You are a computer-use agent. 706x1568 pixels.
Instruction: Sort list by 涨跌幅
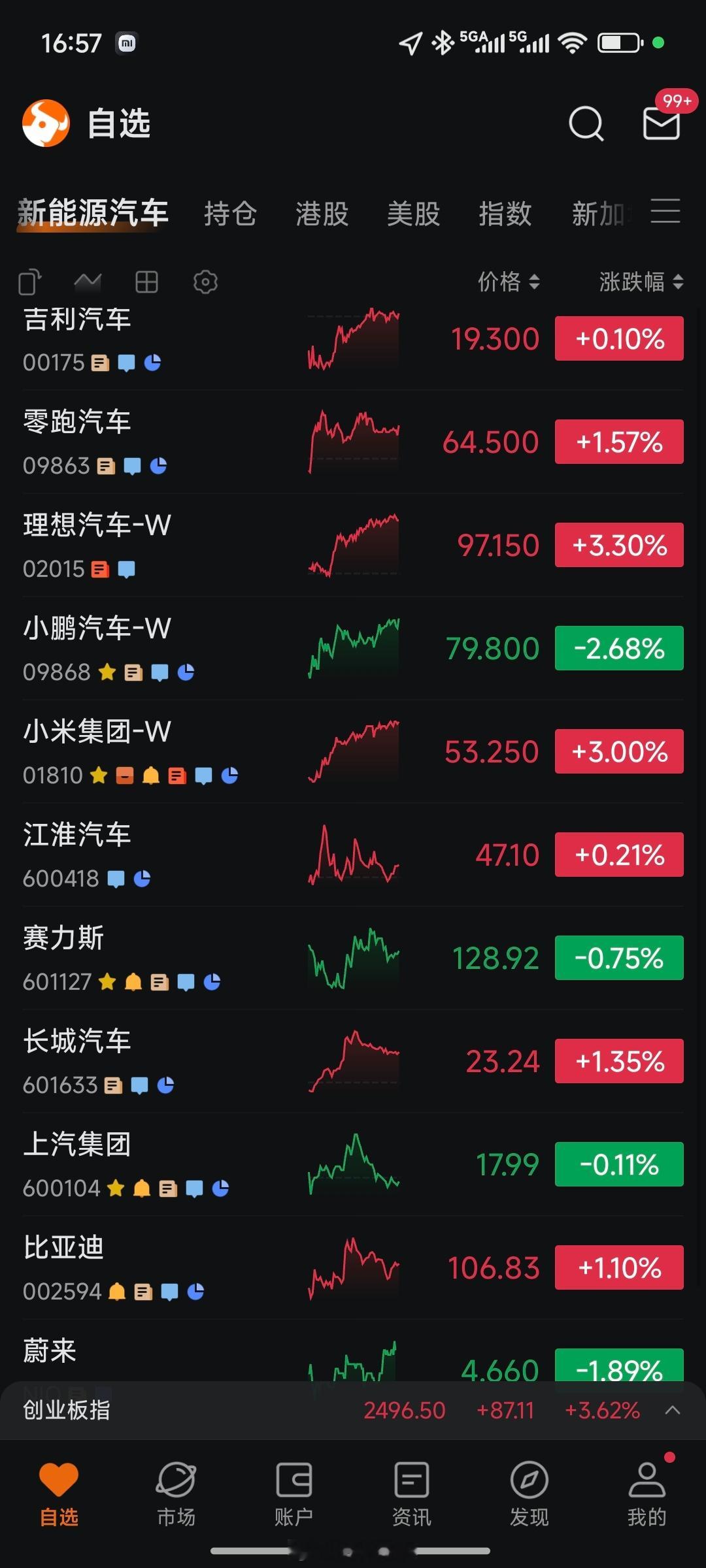pos(641,282)
